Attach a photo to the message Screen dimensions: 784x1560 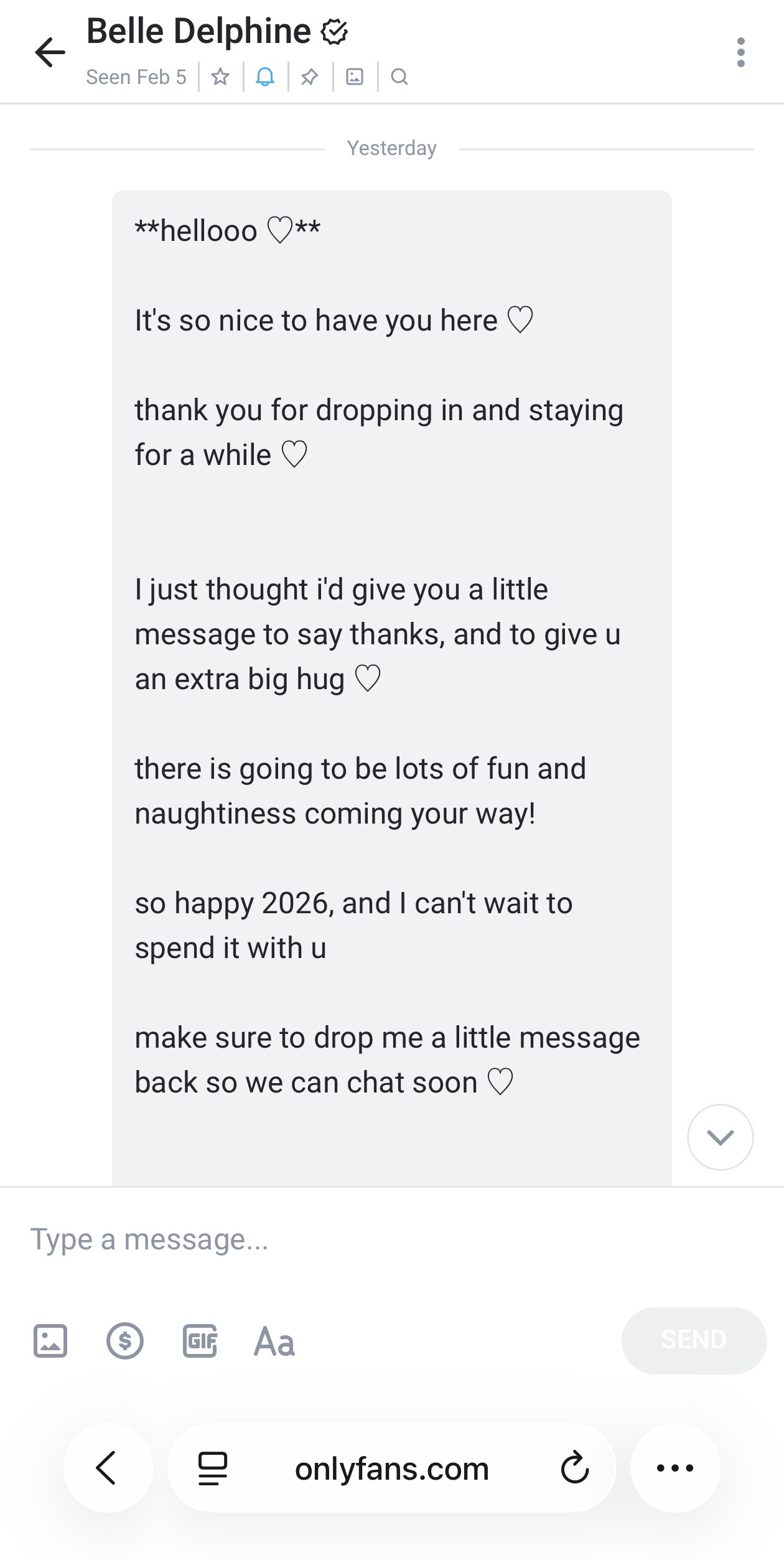pos(50,1340)
